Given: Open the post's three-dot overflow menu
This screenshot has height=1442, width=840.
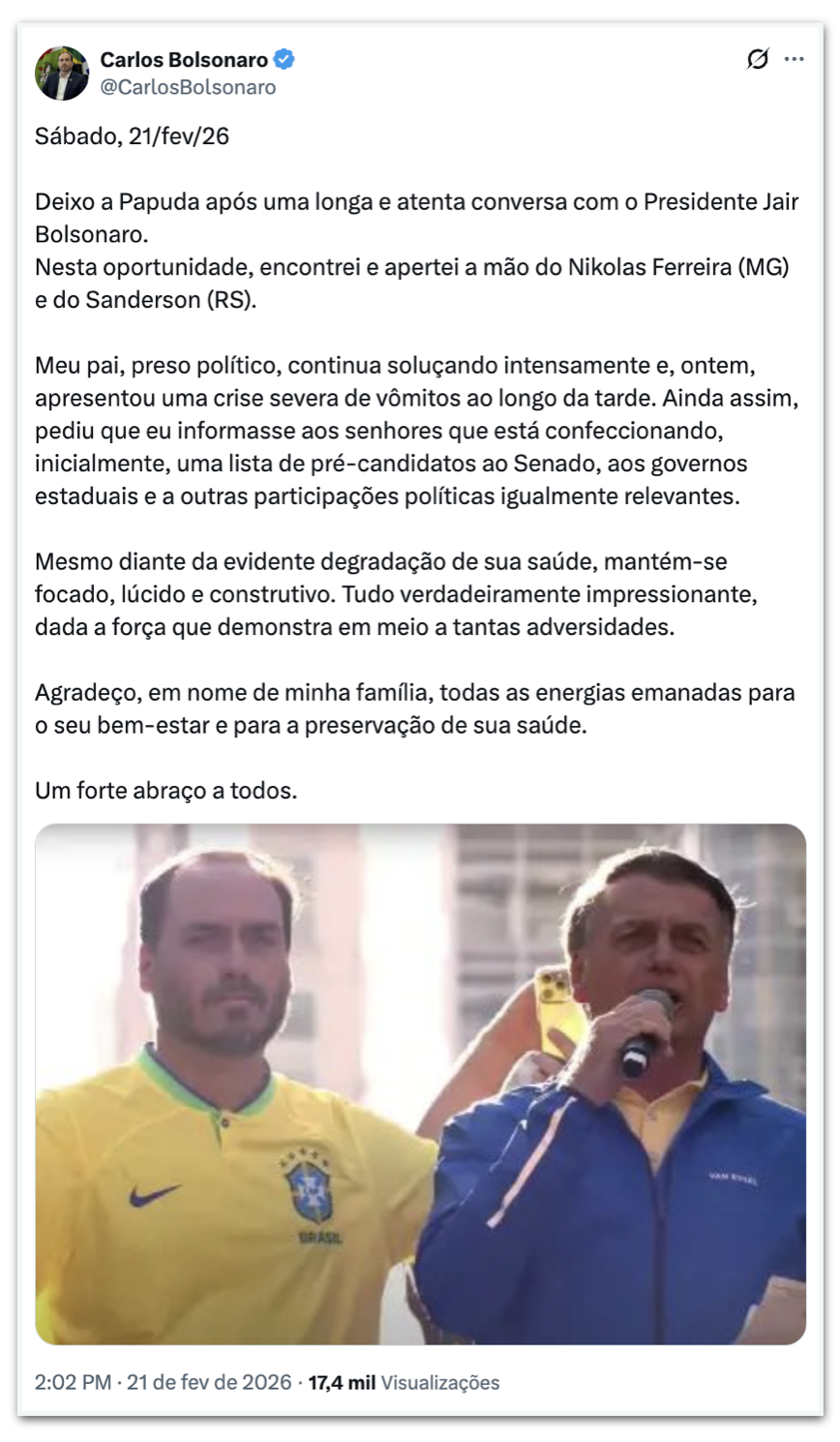Looking at the screenshot, I should coord(795,60).
